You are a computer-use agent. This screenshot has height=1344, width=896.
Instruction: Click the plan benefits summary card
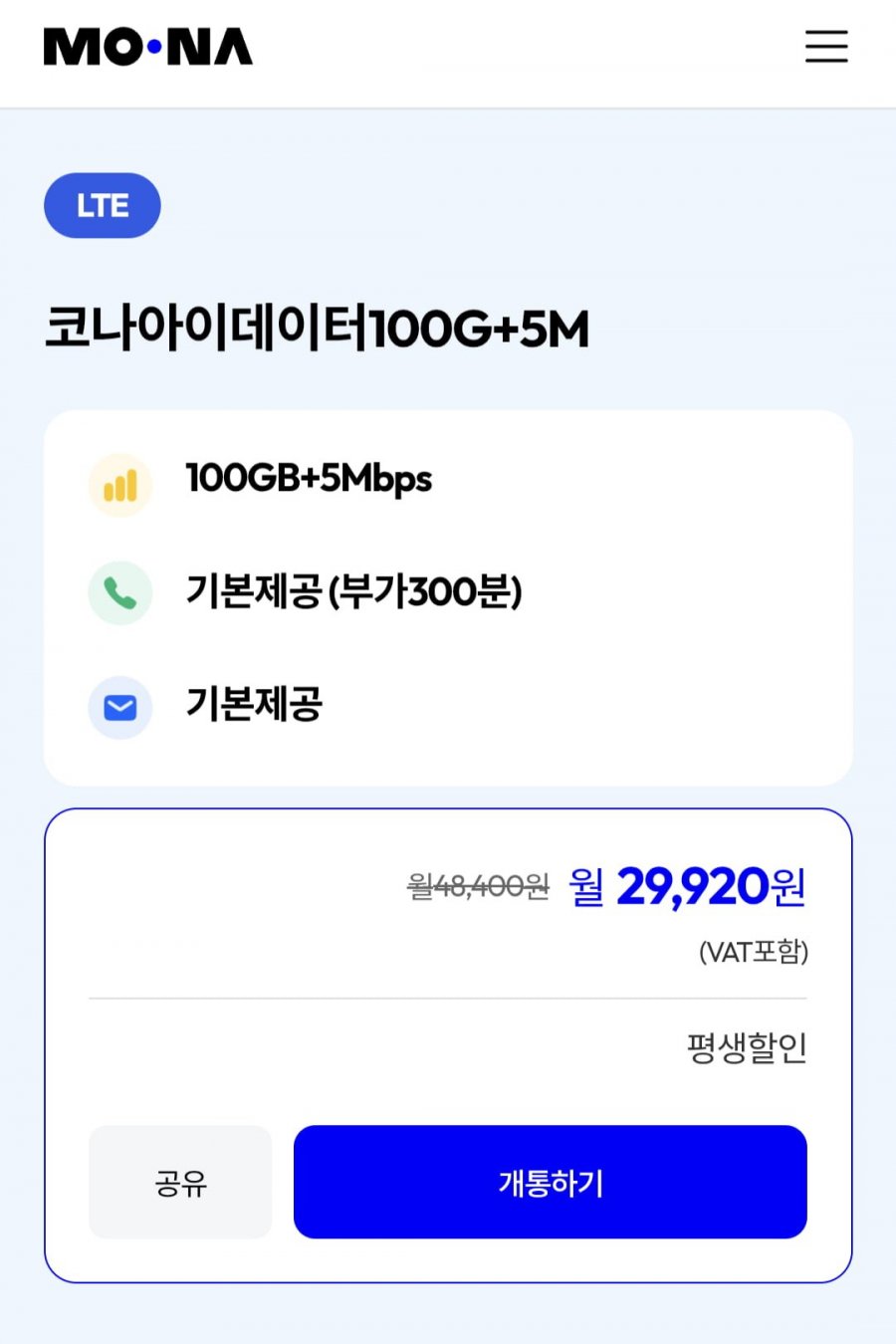448,595
